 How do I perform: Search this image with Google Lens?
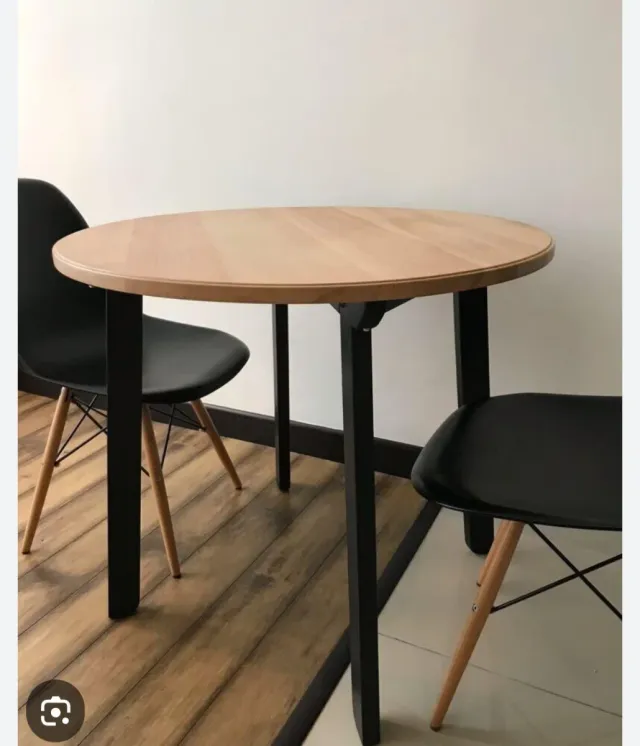pos(55,711)
